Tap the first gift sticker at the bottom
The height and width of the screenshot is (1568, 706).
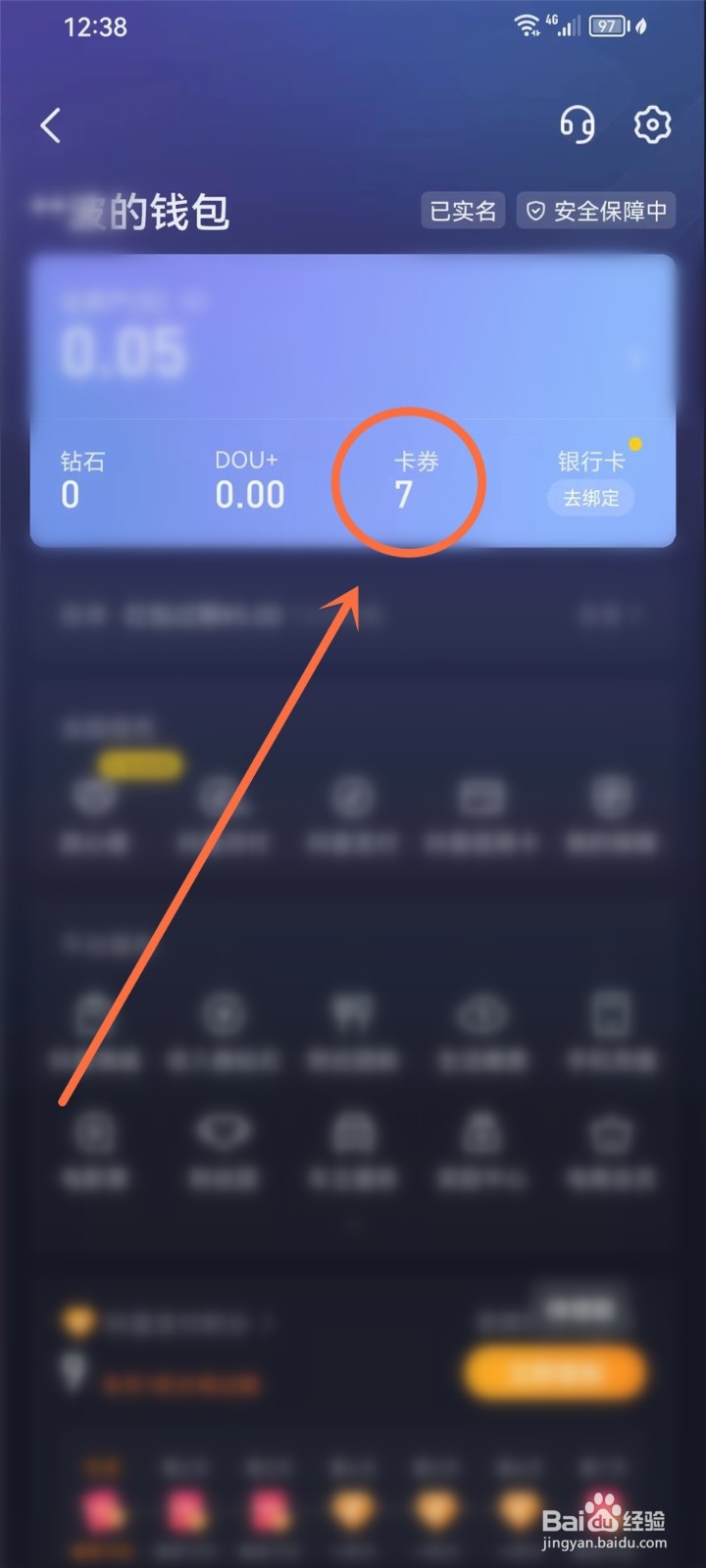click(x=106, y=1509)
